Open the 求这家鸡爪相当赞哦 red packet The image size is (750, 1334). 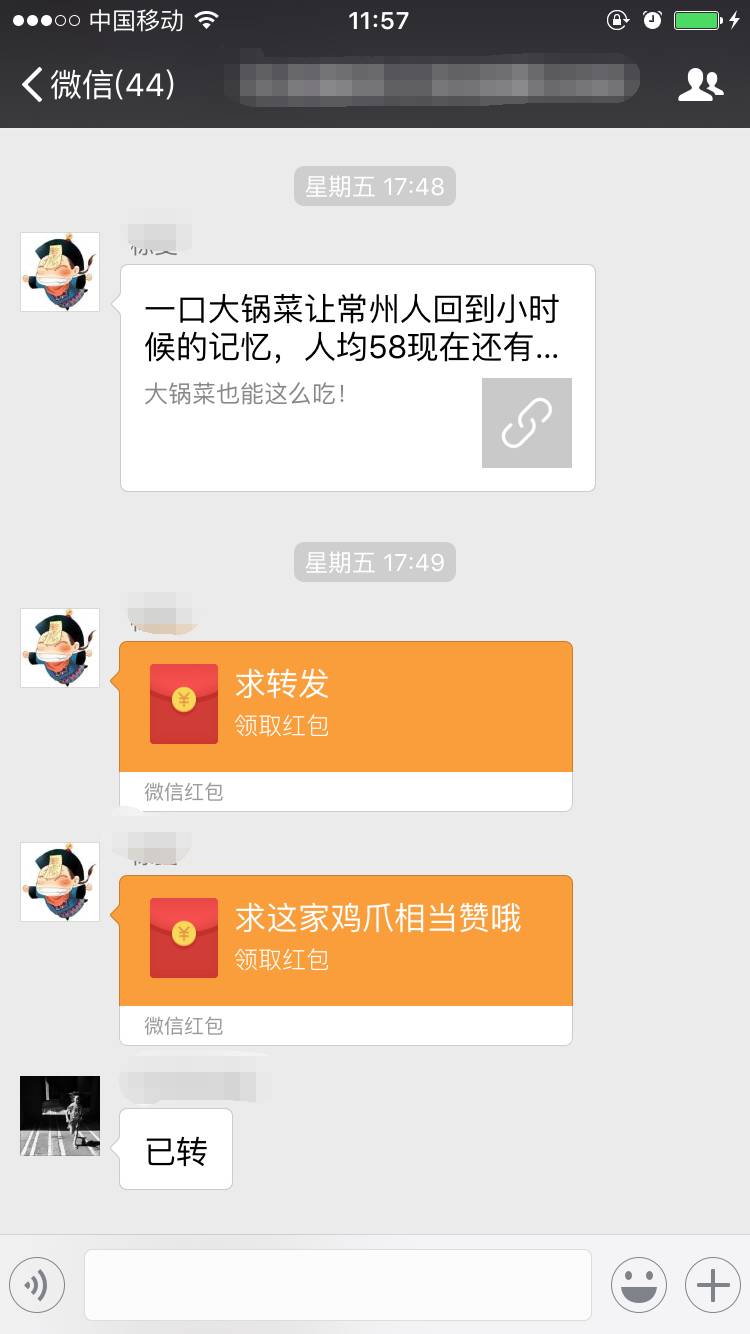click(345, 941)
